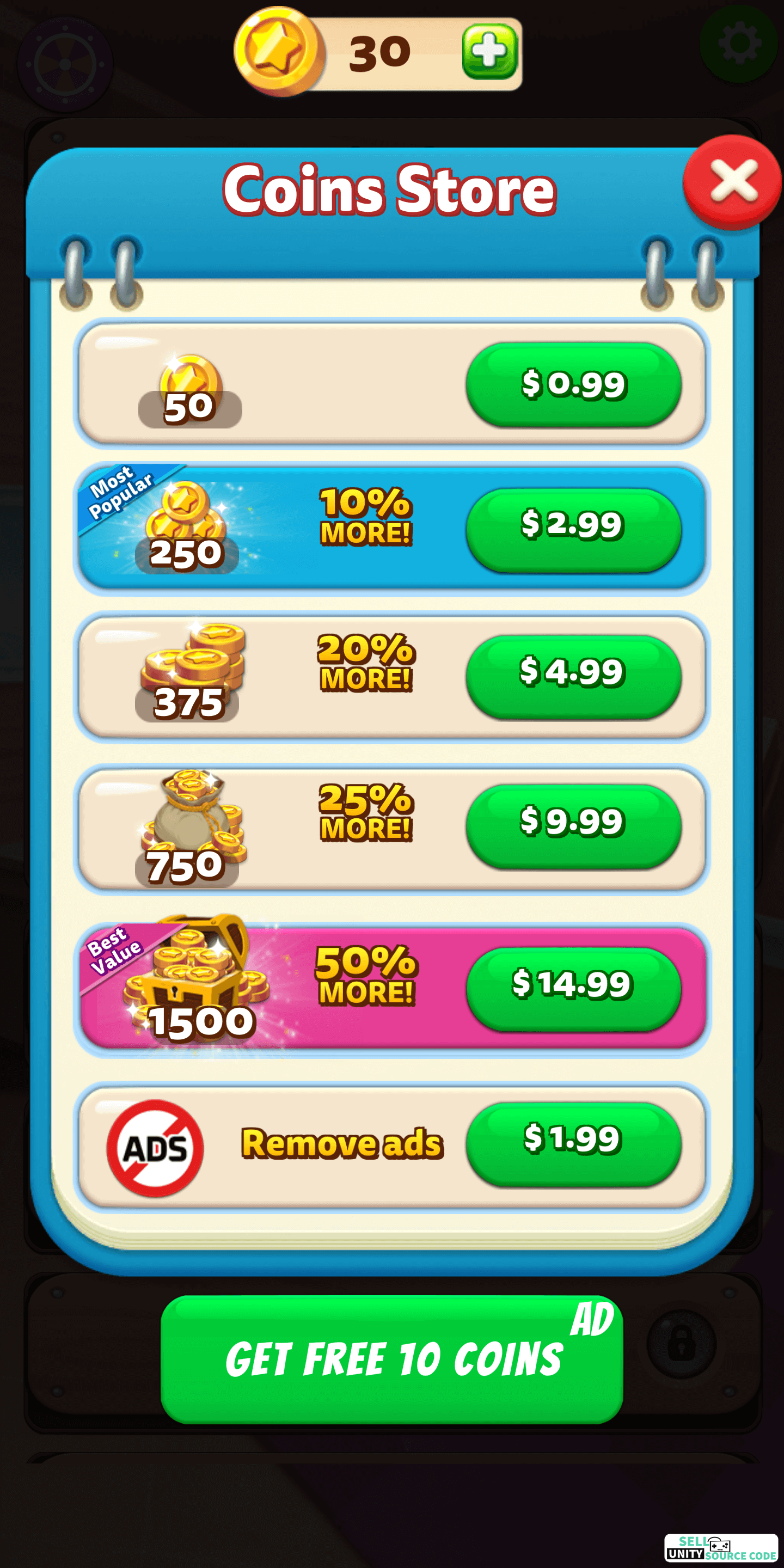
Task: Buy 375 coins for $4.99
Action: click(573, 677)
